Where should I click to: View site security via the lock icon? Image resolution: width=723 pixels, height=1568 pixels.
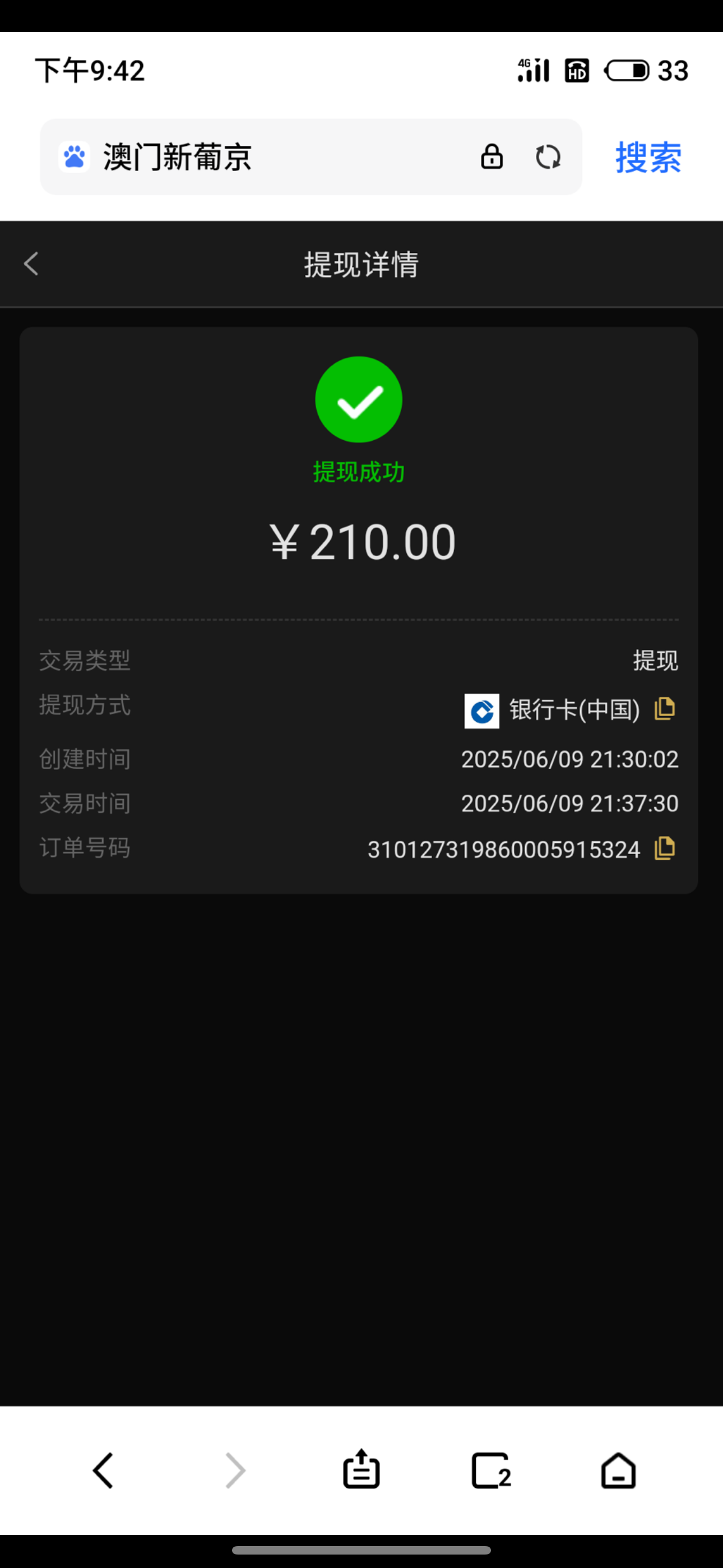(x=492, y=157)
